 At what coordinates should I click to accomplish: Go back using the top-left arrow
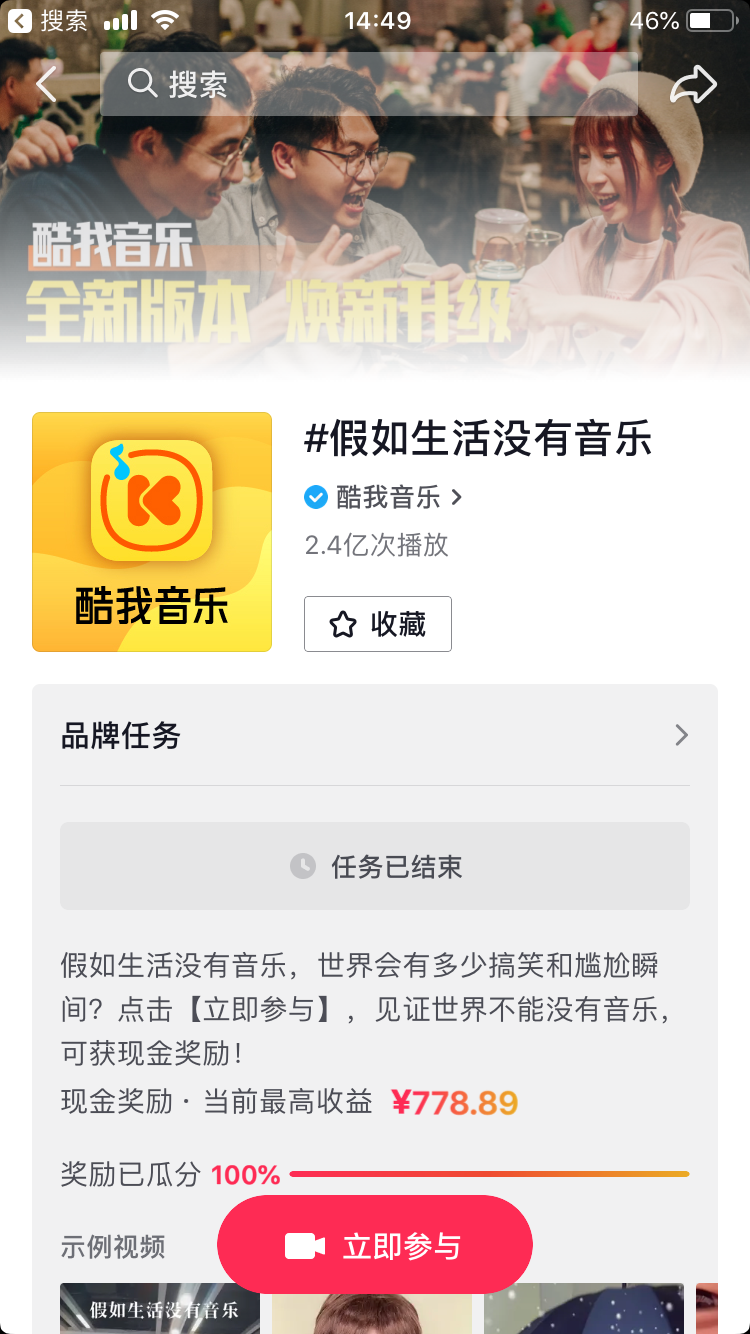click(46, 84)
